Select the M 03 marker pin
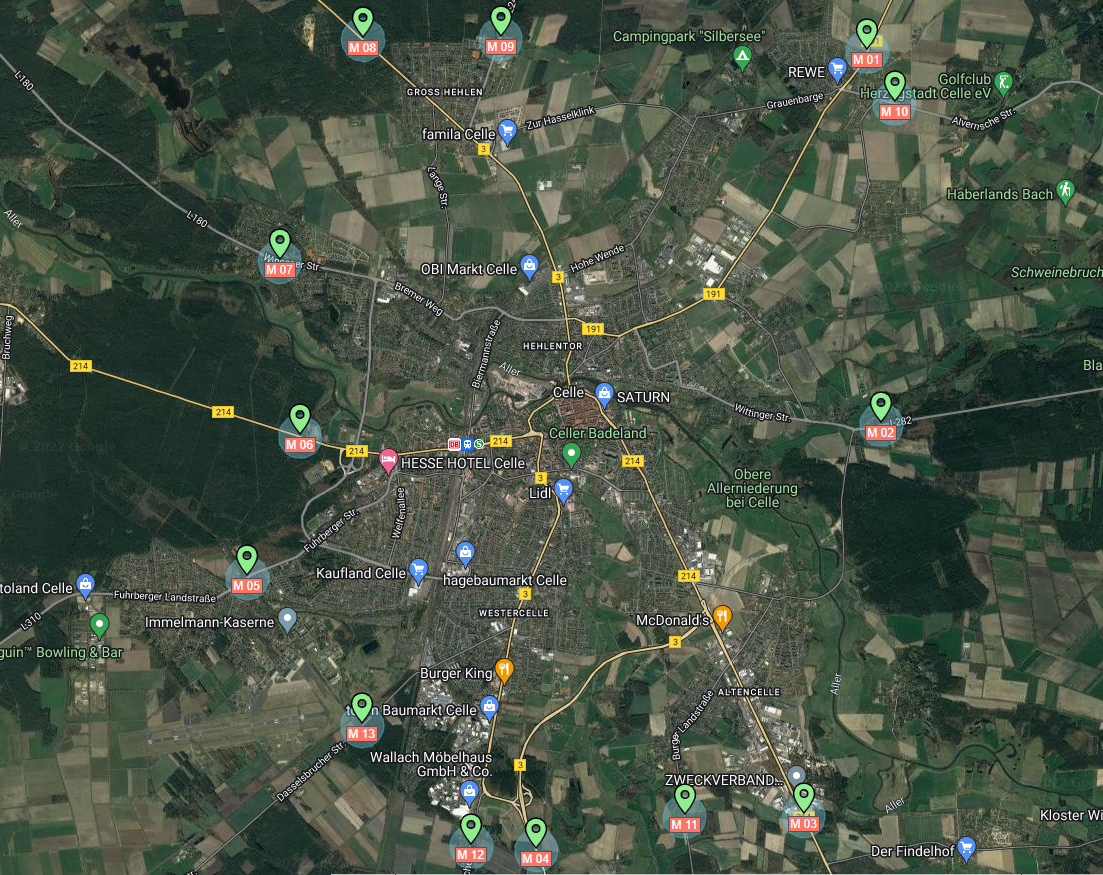The width and height of the screenshot is (1103, 875). (x=803, y=798)
